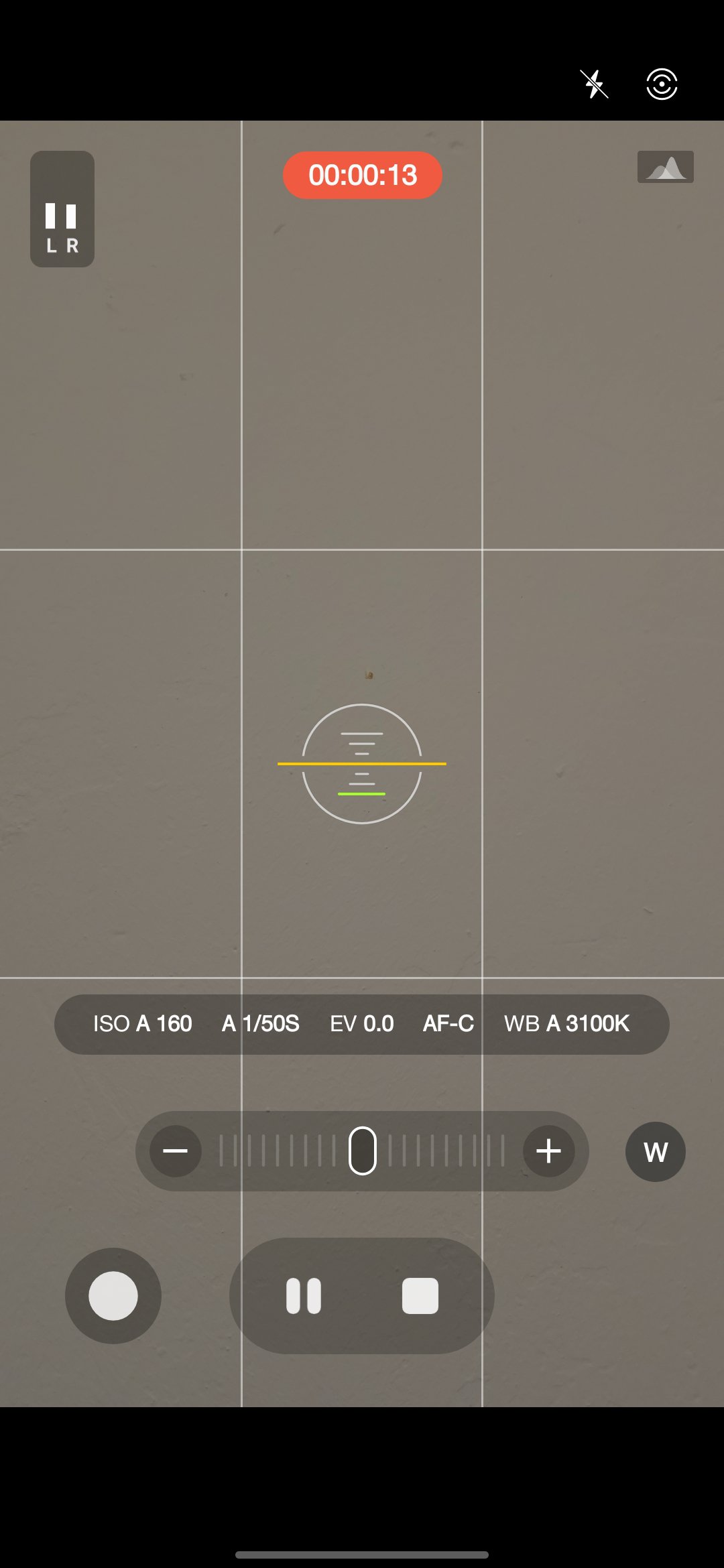The image size is (724, 1568).
Task: Adjust white balance WB A 3100K
Action: [566, 1024]
